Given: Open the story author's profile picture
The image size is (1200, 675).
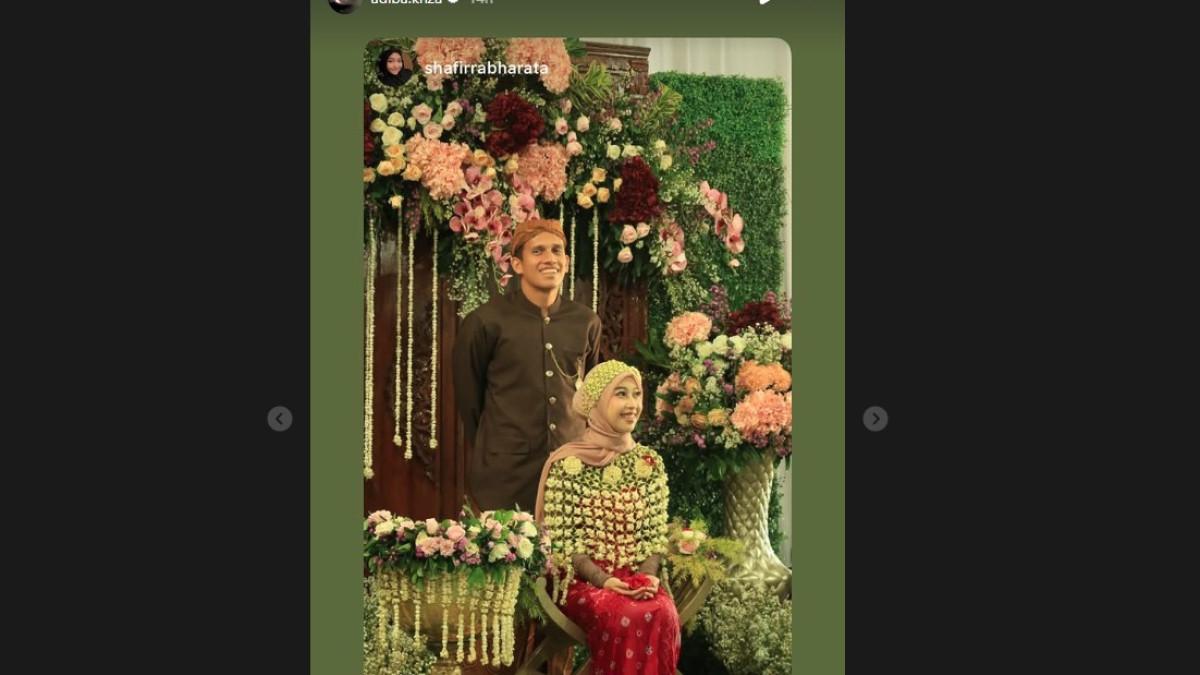Looking at the screenshot, I should tap(344, 3).
